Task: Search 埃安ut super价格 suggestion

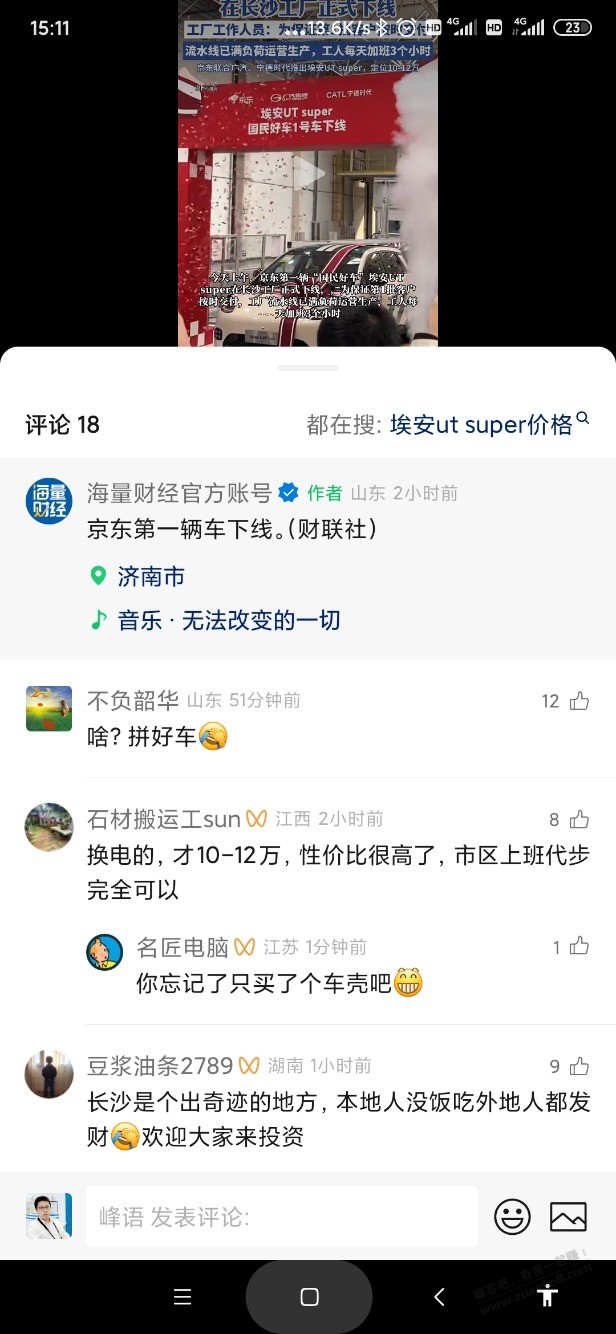Action: click(489, 424)
